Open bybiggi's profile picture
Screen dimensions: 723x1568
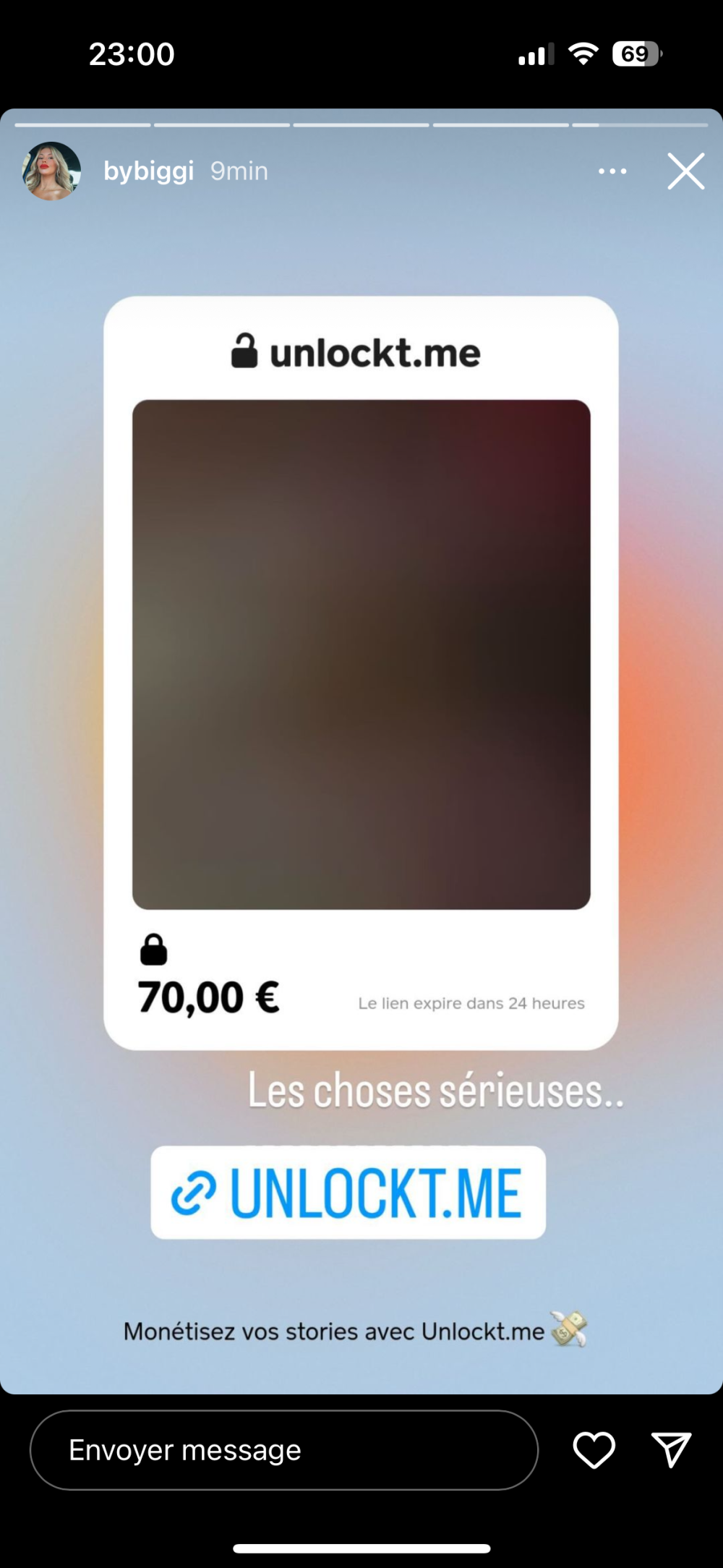coord(51,171)
